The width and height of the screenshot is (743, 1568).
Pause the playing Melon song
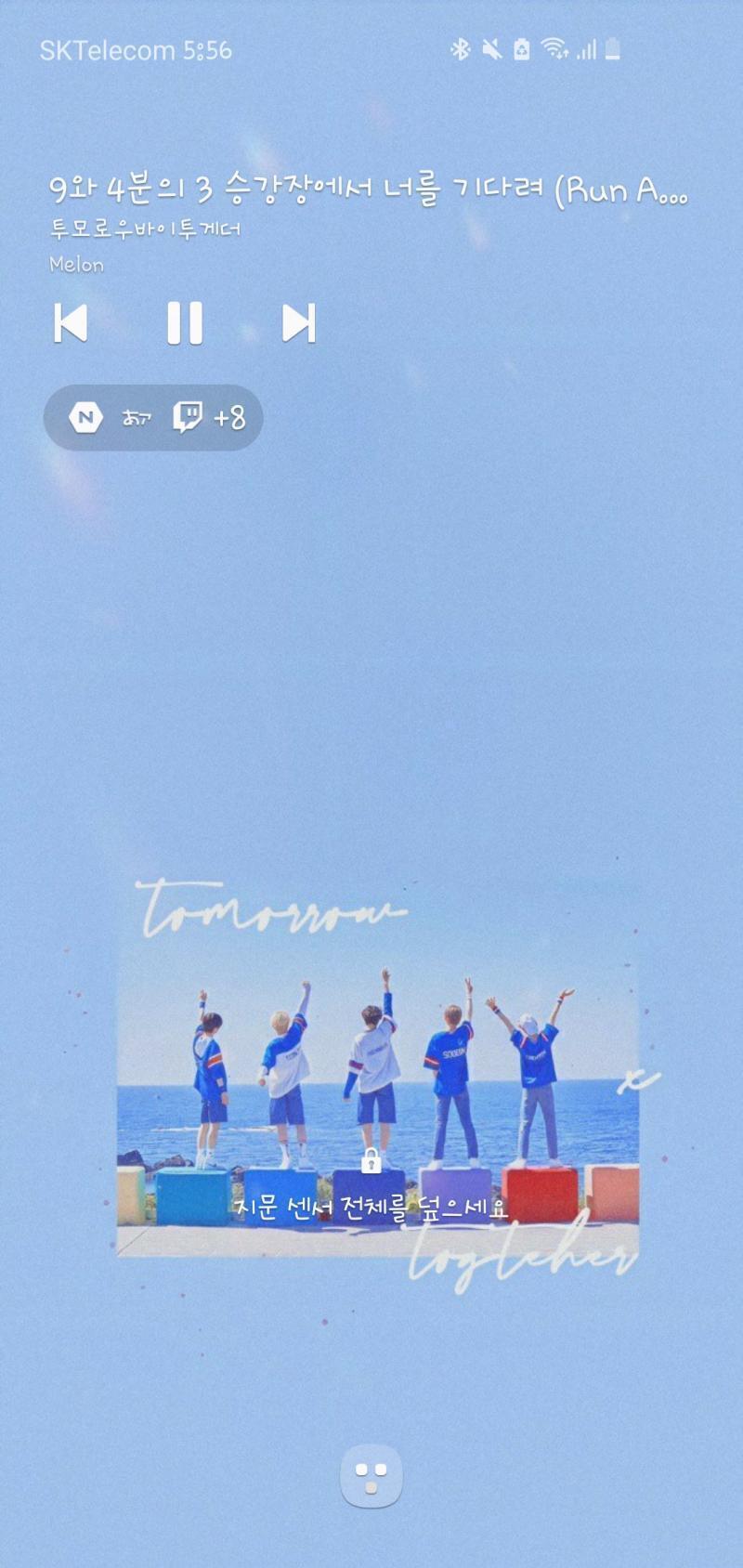[184, 323]
